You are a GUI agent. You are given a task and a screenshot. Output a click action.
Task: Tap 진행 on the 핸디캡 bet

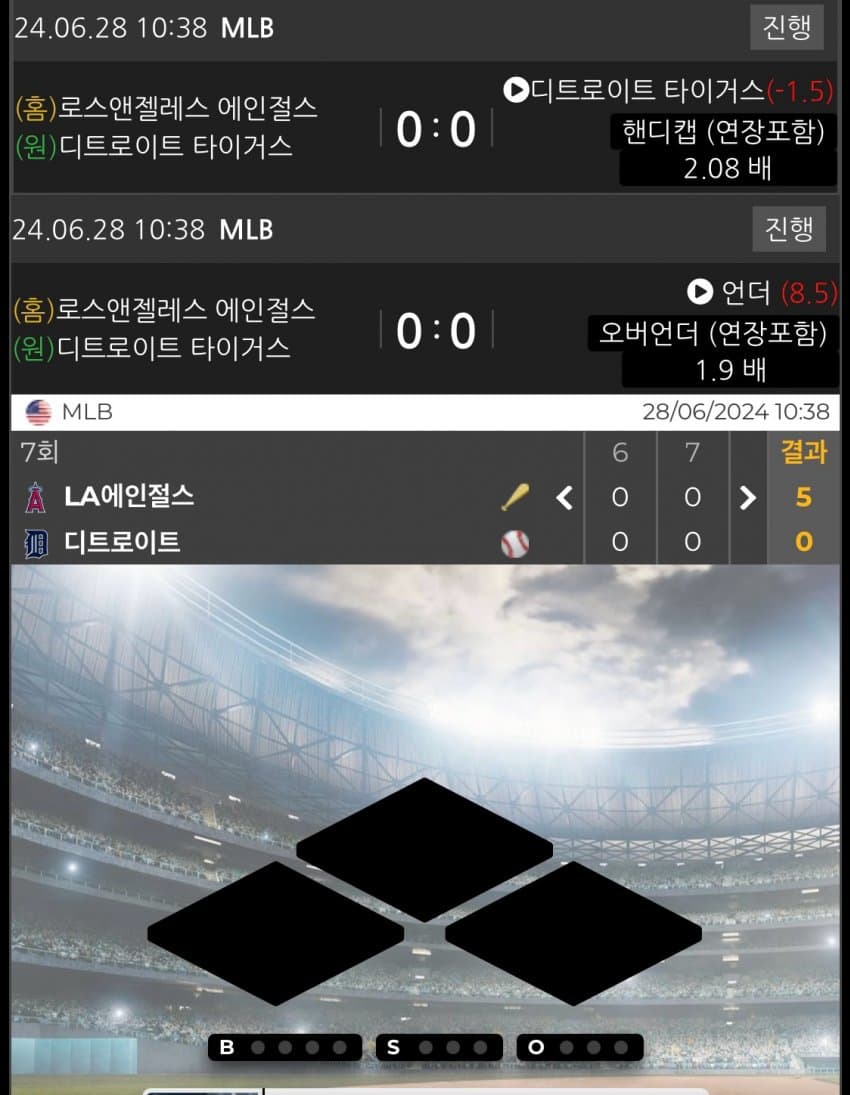787,27
